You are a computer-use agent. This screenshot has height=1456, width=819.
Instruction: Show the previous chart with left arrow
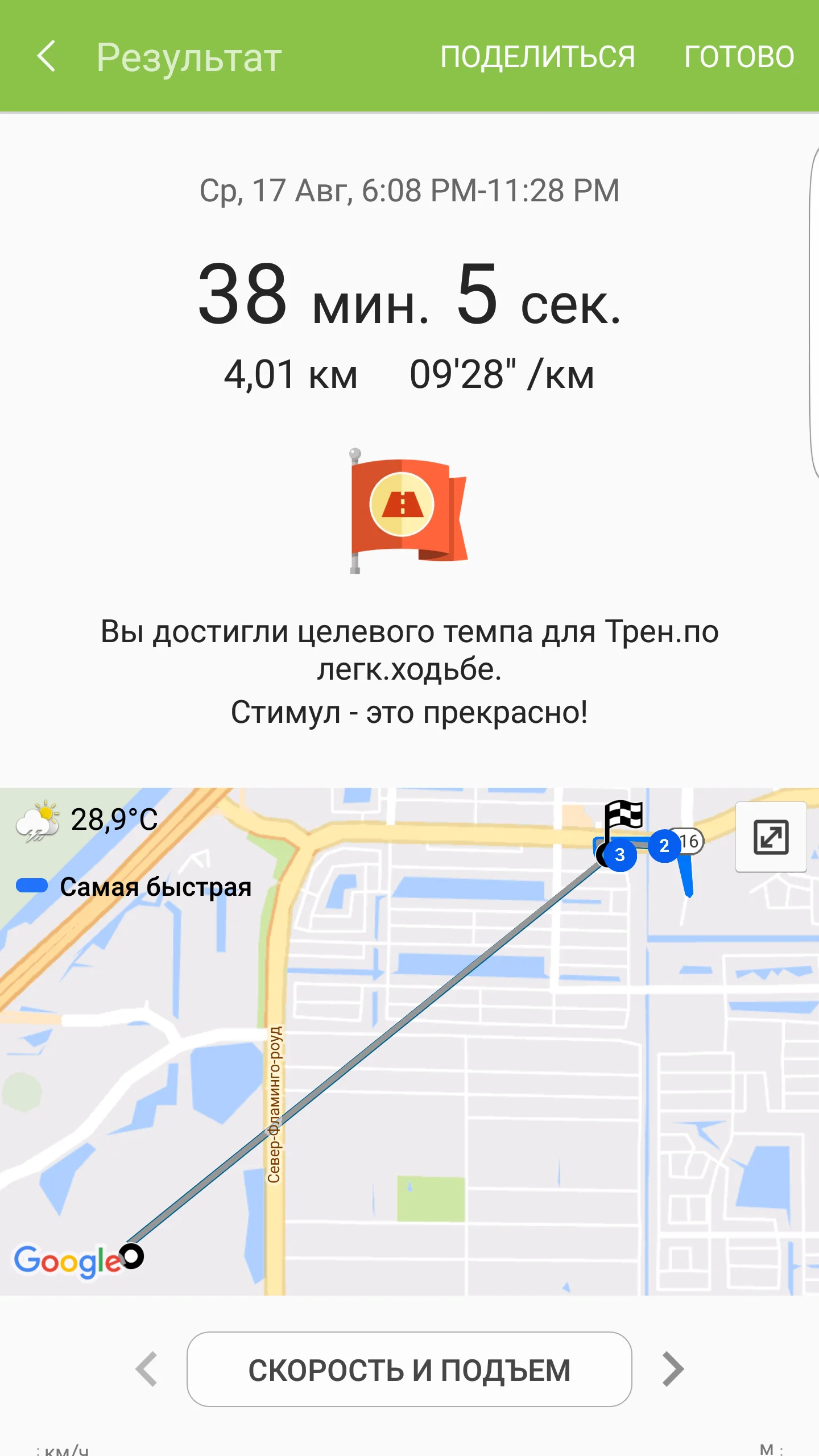(x=147, y=1369)
